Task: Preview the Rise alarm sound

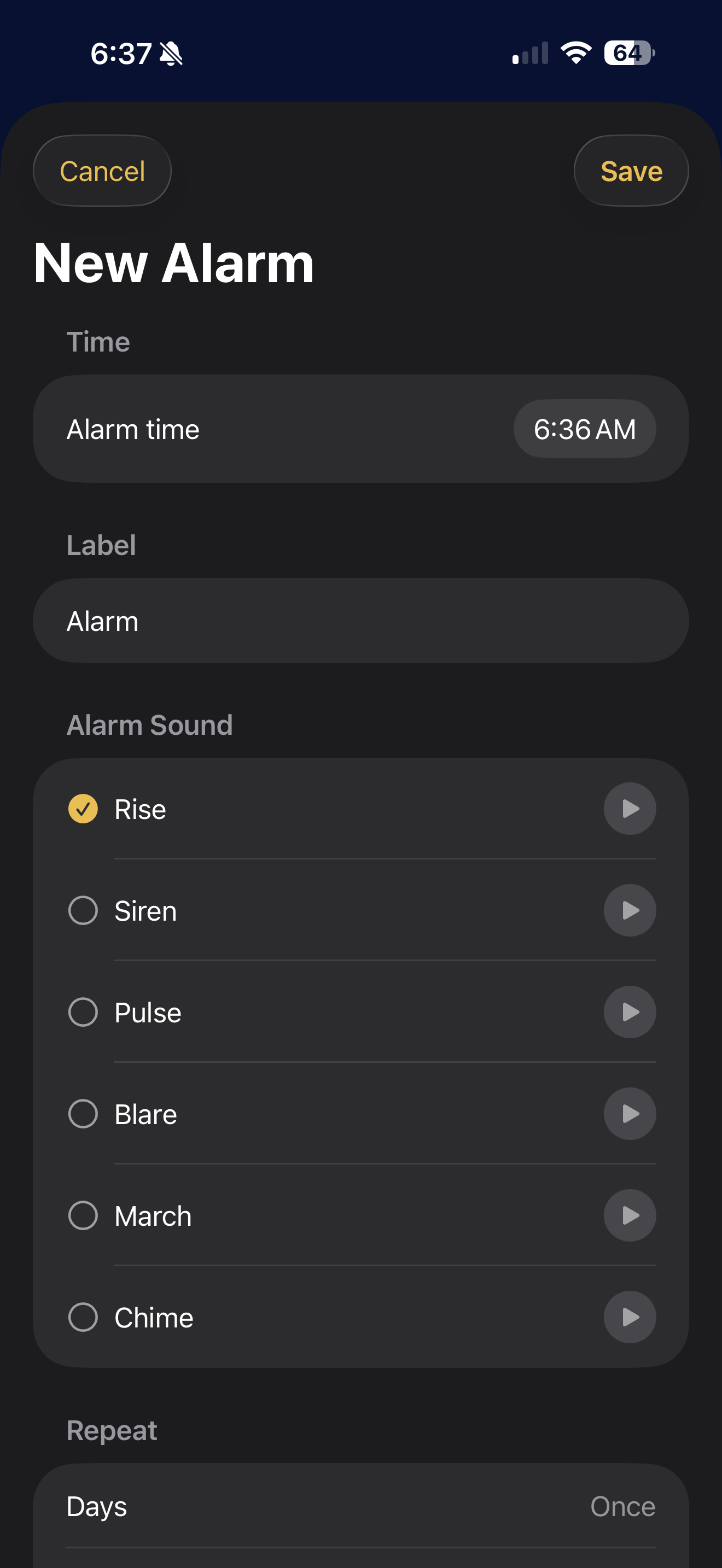Action: tap(630, 809)
